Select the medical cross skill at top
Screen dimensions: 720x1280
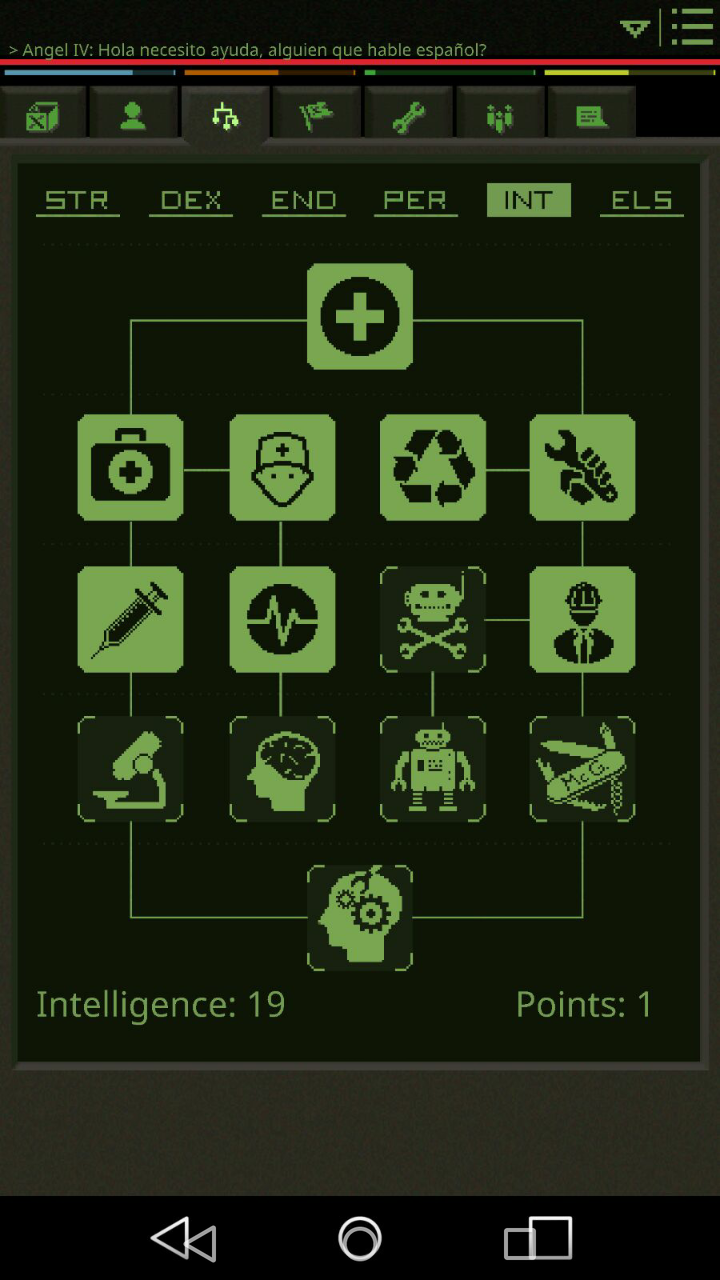coord(360,316)
